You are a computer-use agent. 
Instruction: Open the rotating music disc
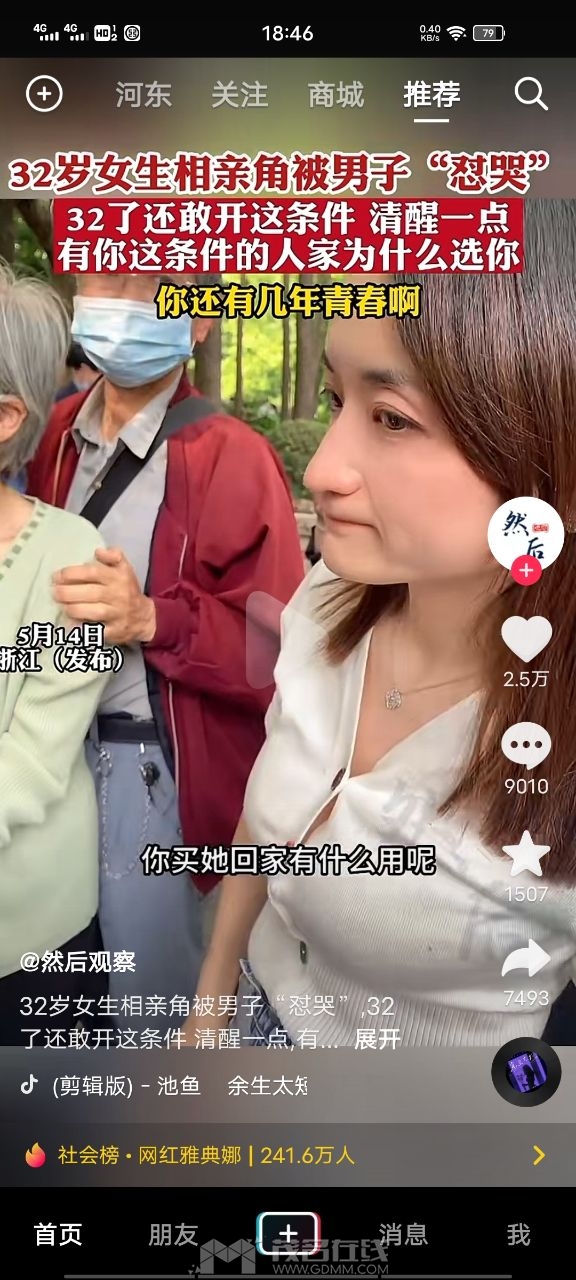(x=526, y=1072)
